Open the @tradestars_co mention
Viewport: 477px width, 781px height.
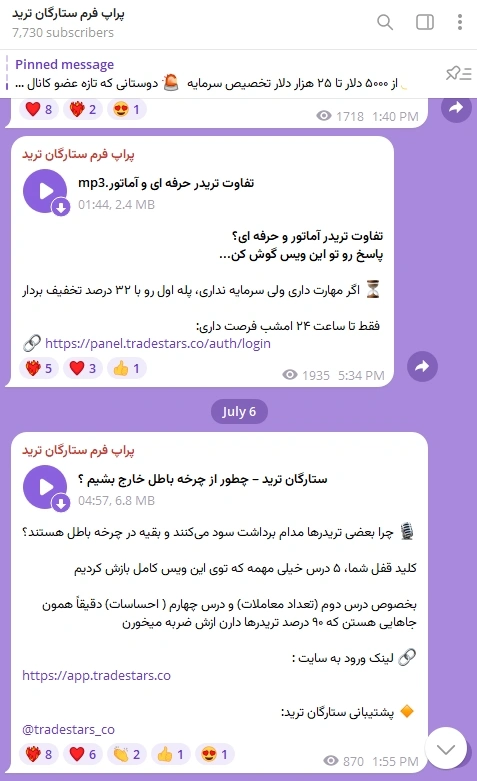68,729
